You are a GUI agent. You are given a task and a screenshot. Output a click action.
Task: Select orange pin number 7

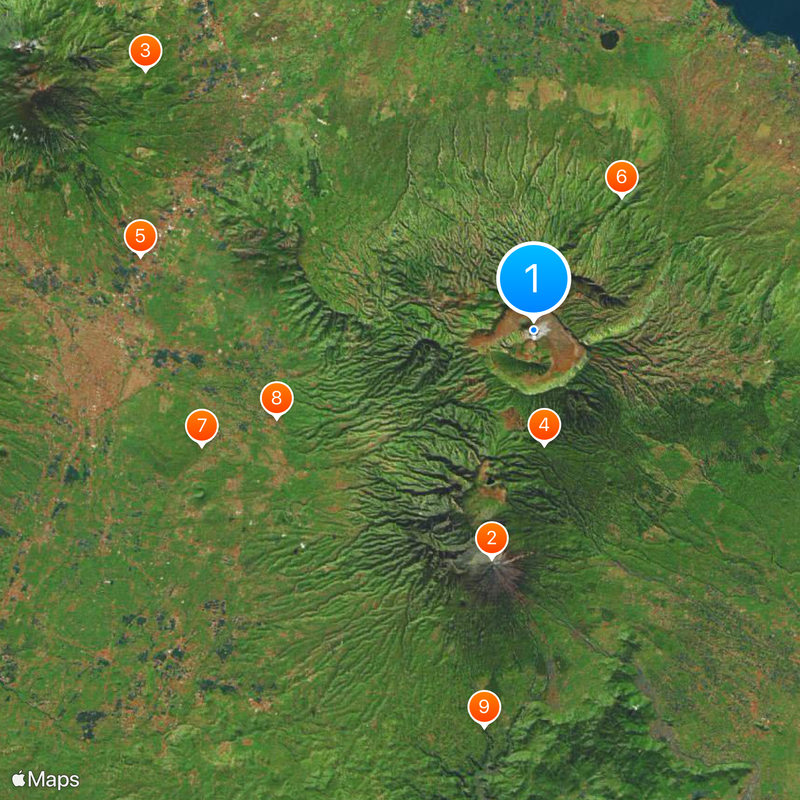(202, 426)
